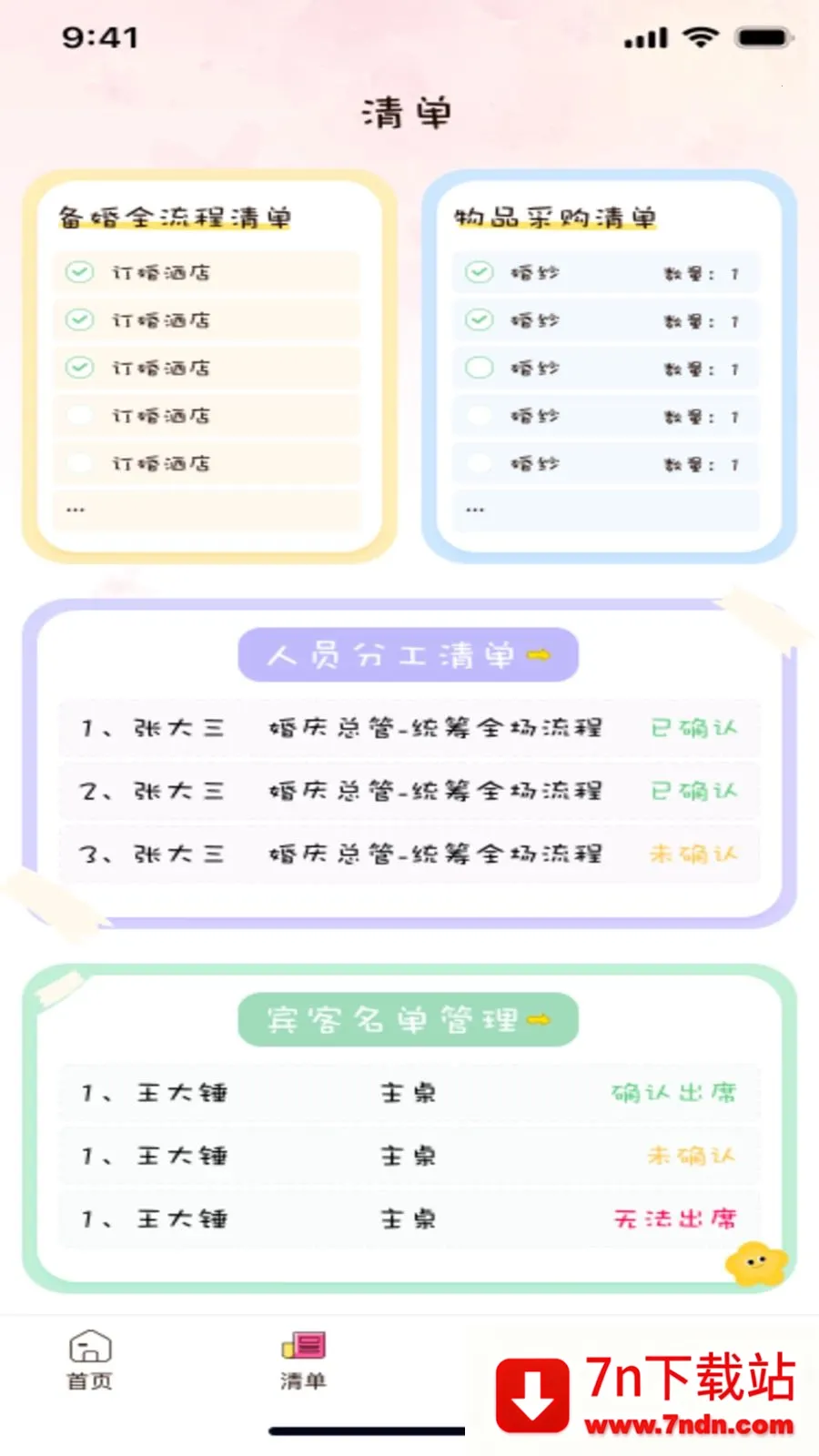This screenshot has width=819, height=1456.
Task: Switch to the 首页 tab
Action: (89, 1361)
